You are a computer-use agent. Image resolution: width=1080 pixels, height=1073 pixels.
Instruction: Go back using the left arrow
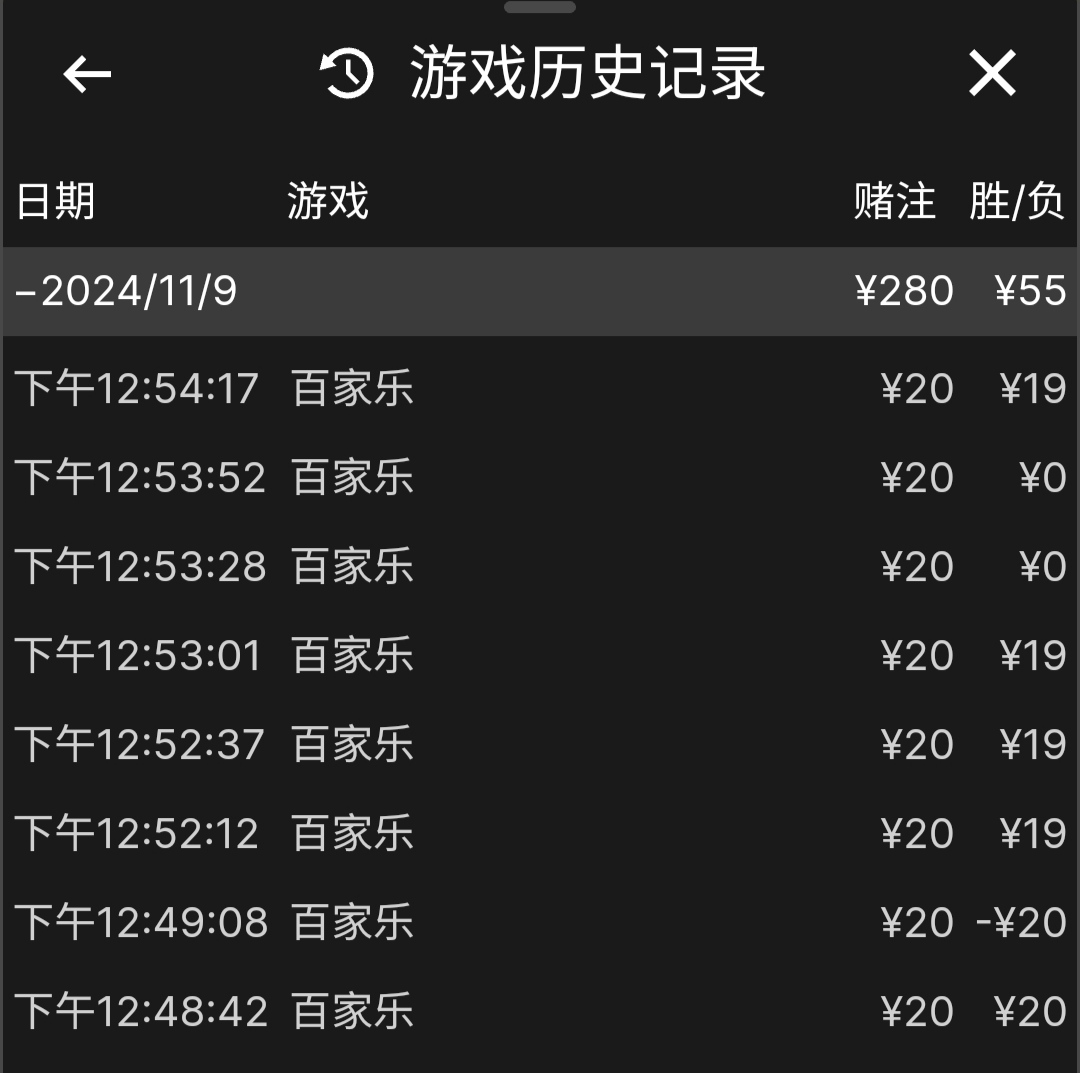[87, 75]
